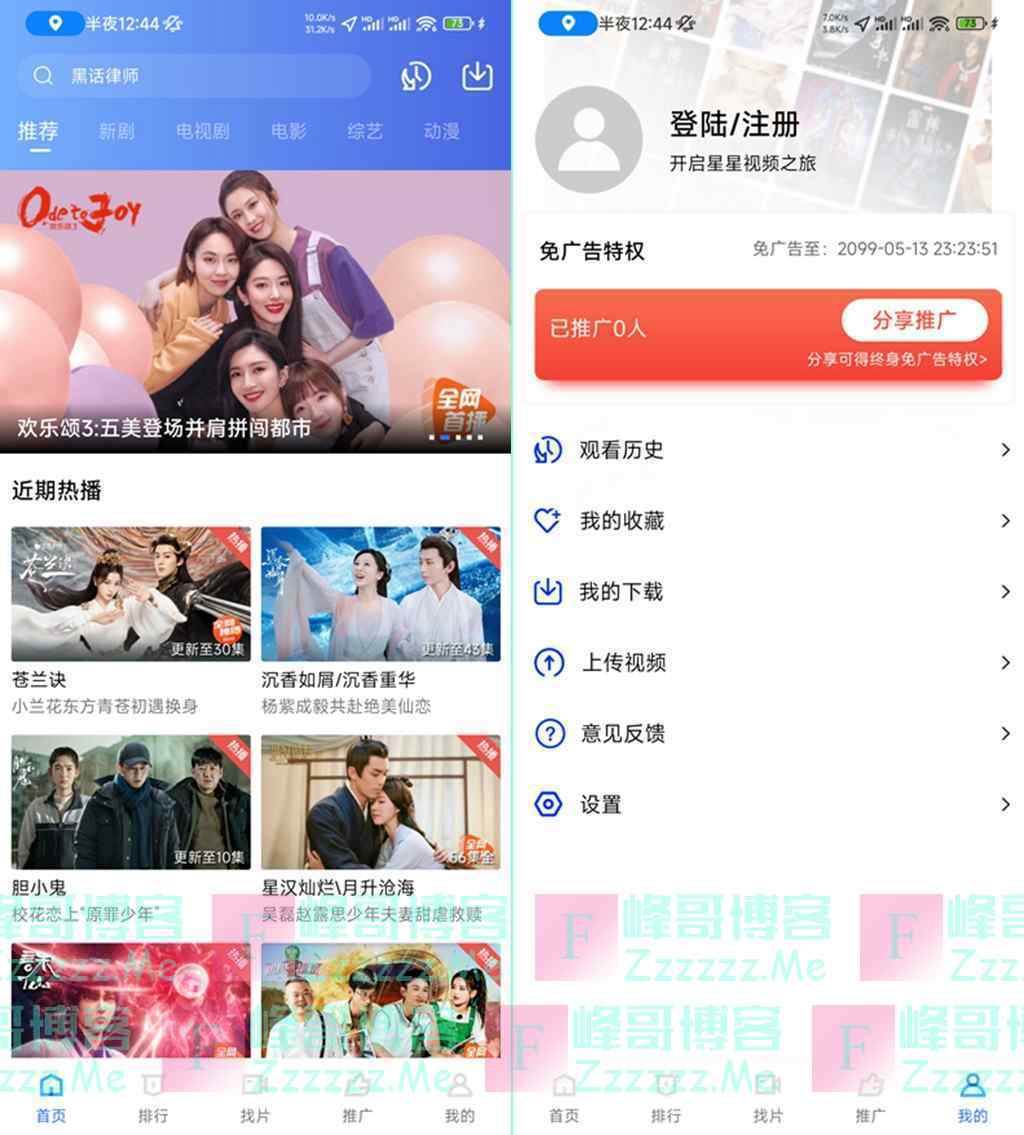The height and width of the screenshot is (1135, 1024).
Task: Select the 电影 tab
Action: [288, 131]
